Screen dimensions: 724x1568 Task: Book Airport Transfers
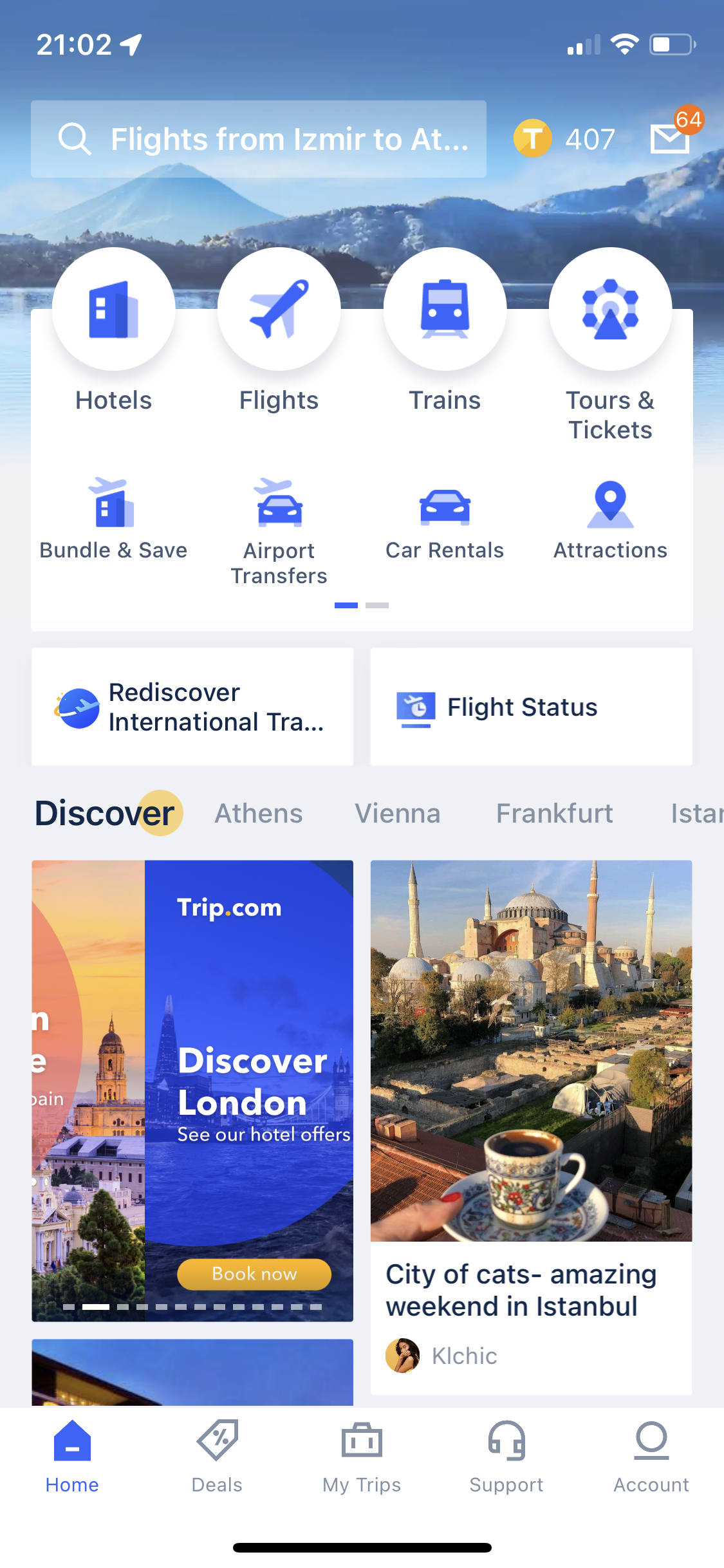coord(279,529)
